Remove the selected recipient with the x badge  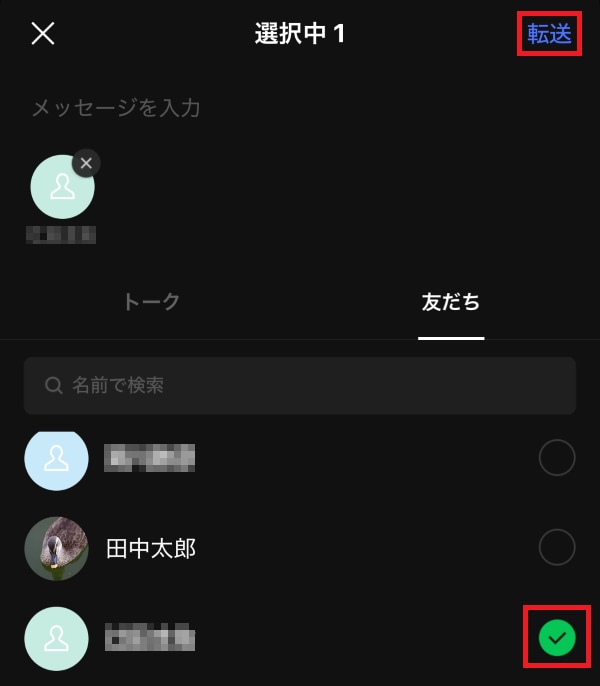86,162
